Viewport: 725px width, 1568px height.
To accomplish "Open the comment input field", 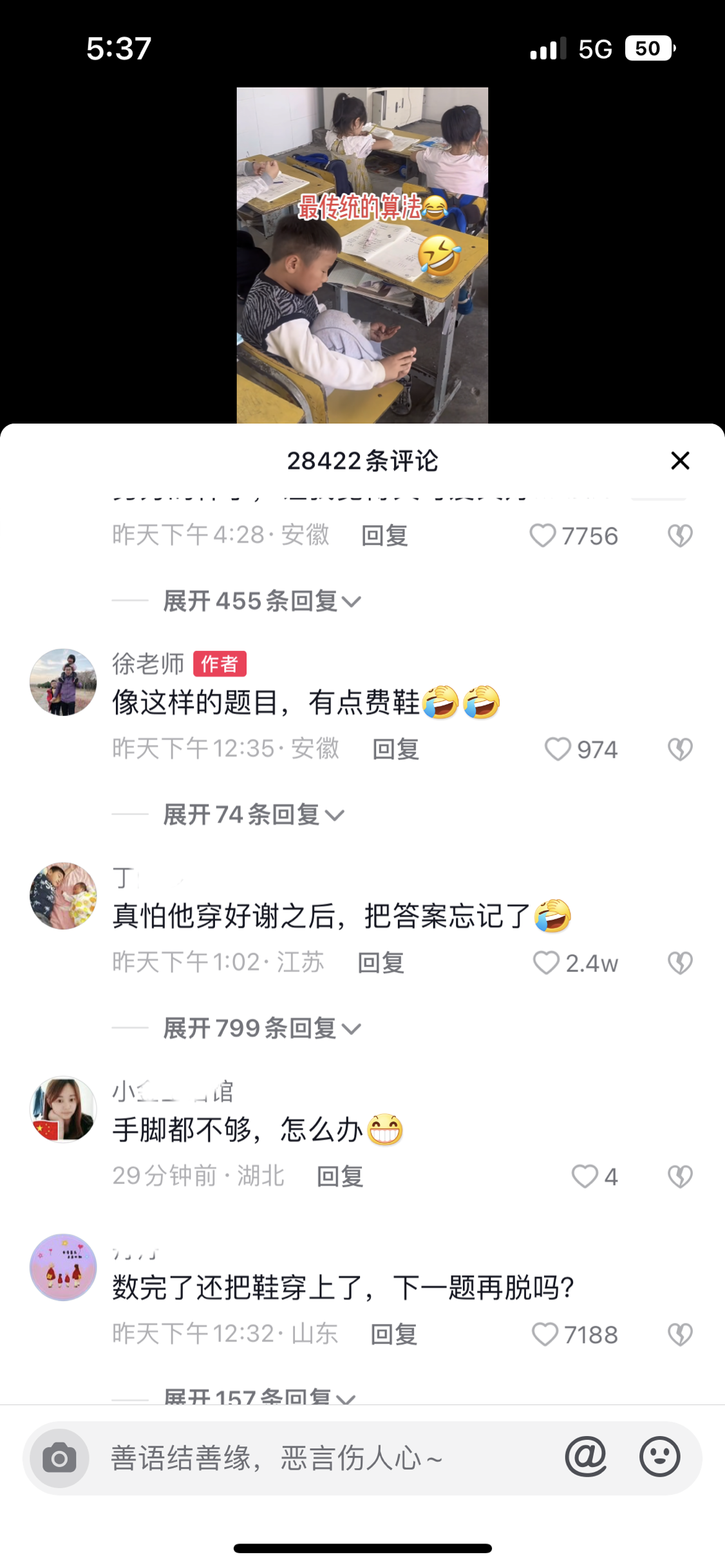I will [x=322, y=1459].
